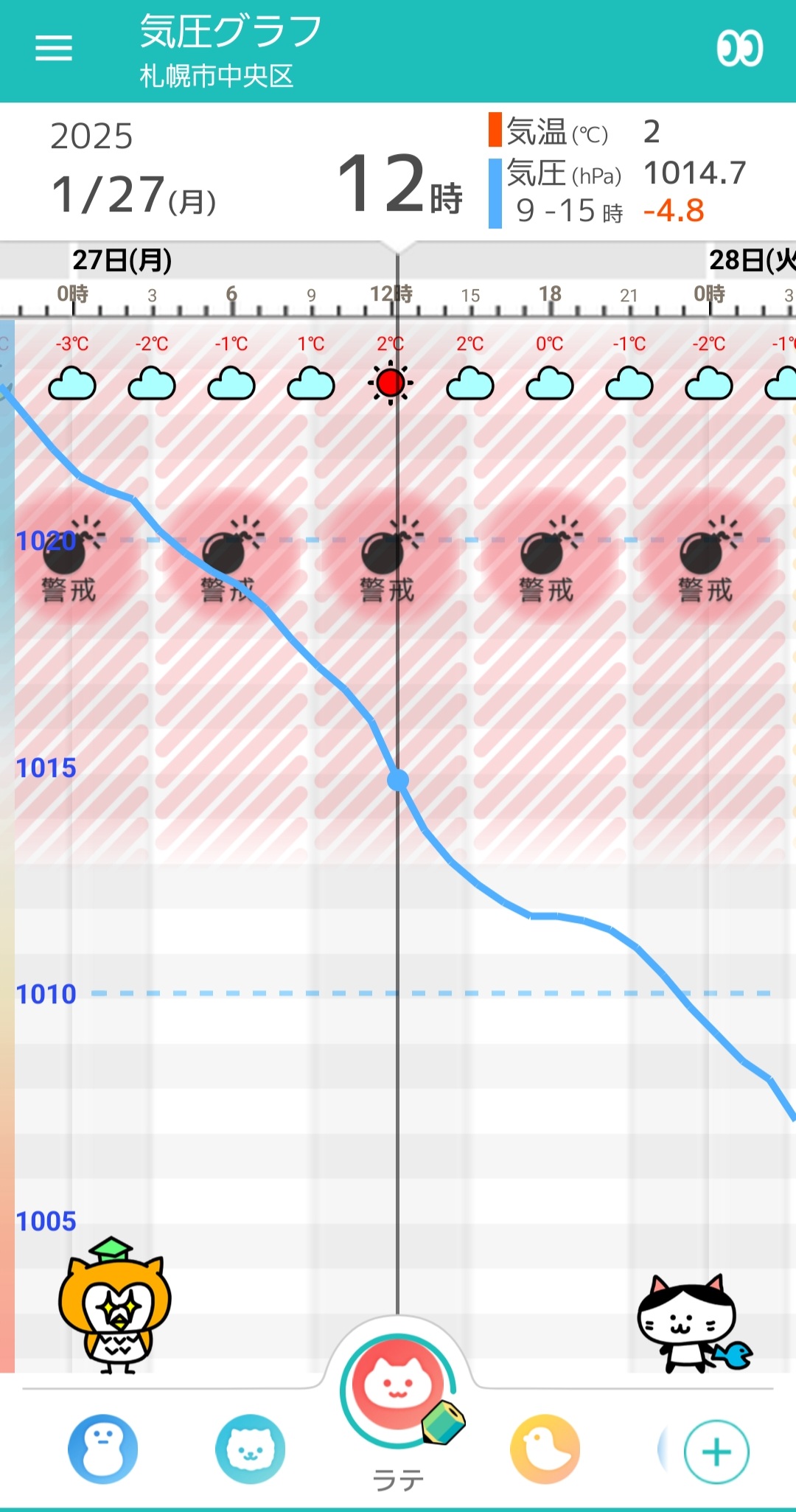Tap the infinity icon in the header
The width and height of the screenshot is (796, 1512).
[x=739, y=49]
